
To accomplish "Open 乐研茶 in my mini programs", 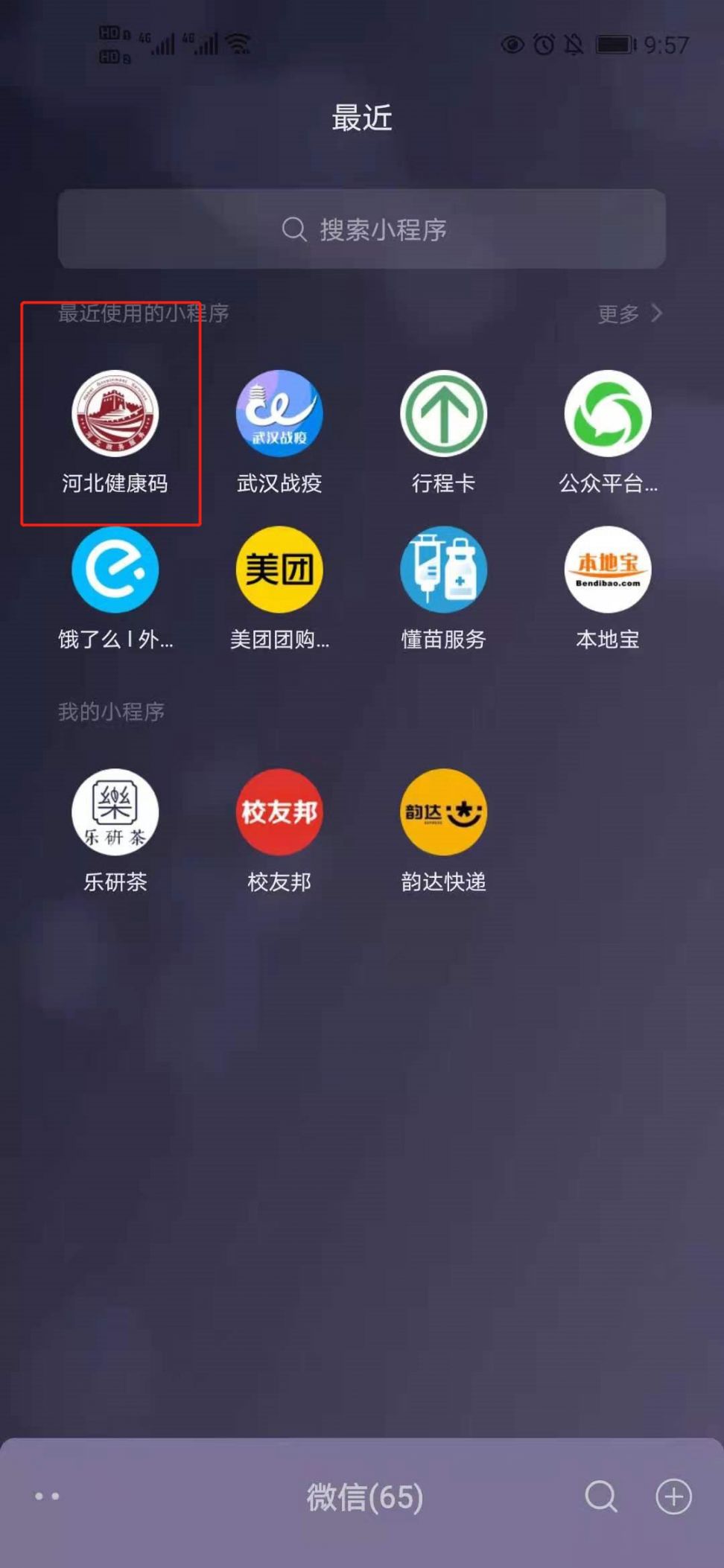I will coord(115,812).
